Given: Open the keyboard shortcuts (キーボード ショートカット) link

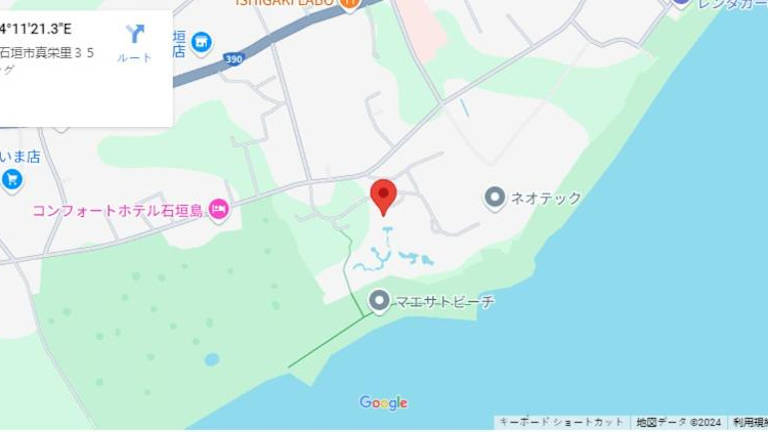Looking at the screenshot, I should click(x=562, y=423).
